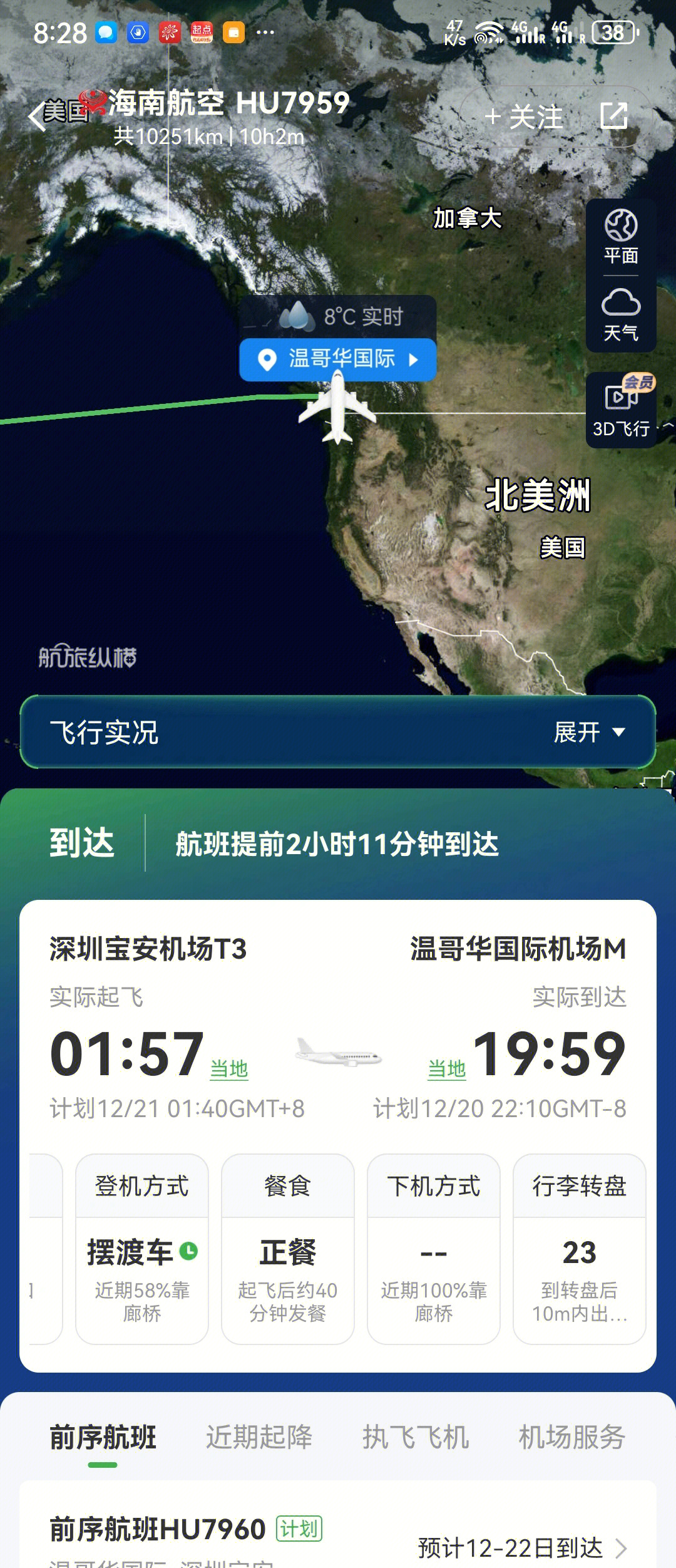
Task: Share the flight via share icon
Action: point(613,116)
